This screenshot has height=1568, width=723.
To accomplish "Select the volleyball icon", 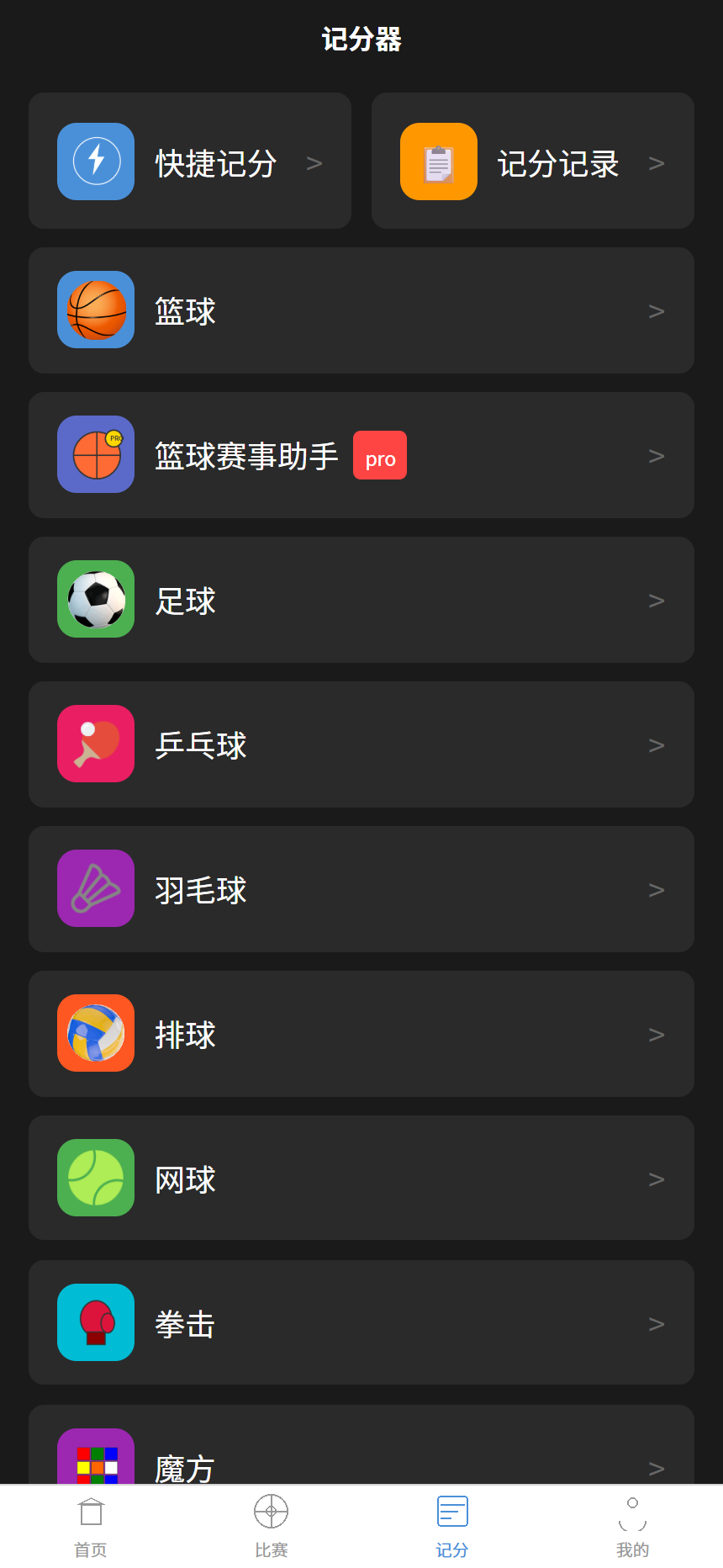I will point(95,1033).
